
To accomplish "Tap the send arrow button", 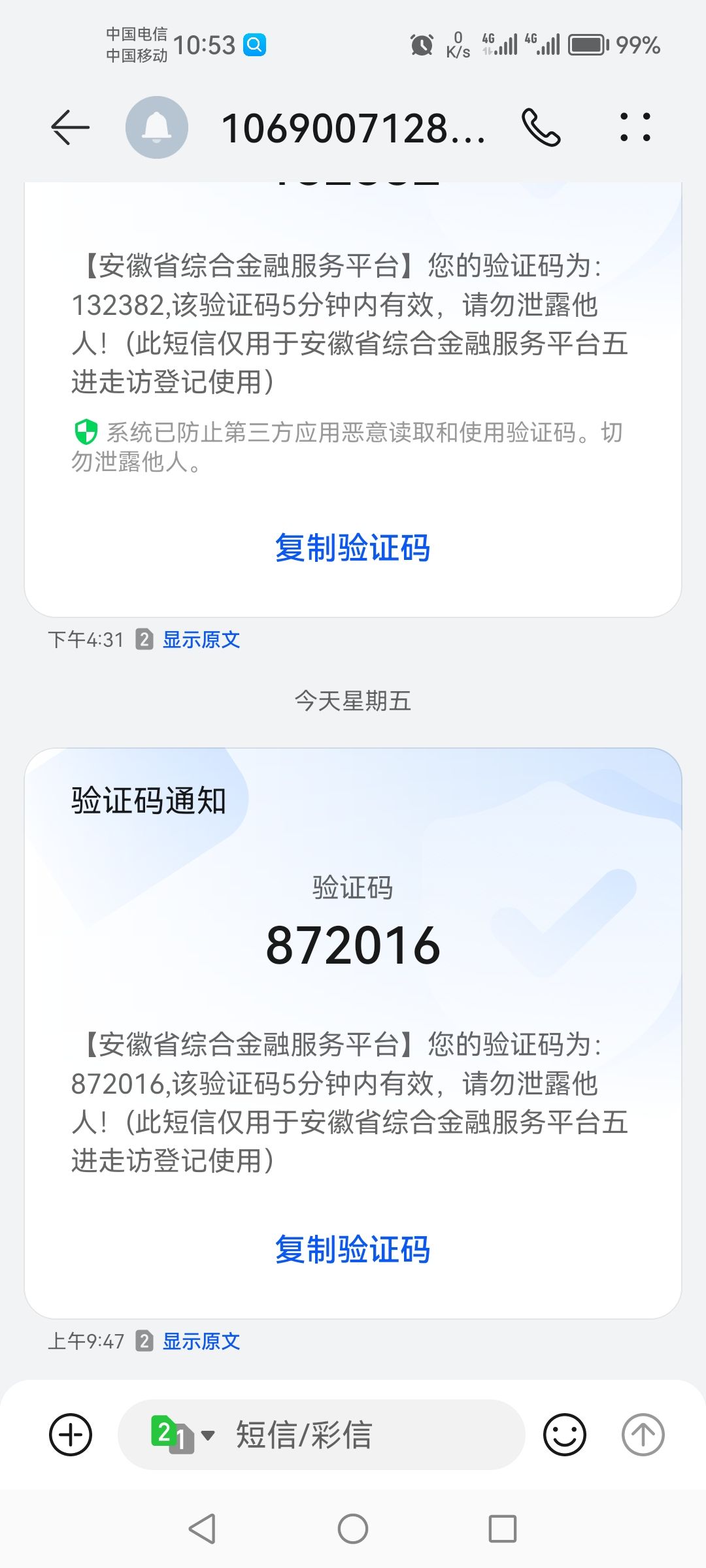I will (643, 1435).
